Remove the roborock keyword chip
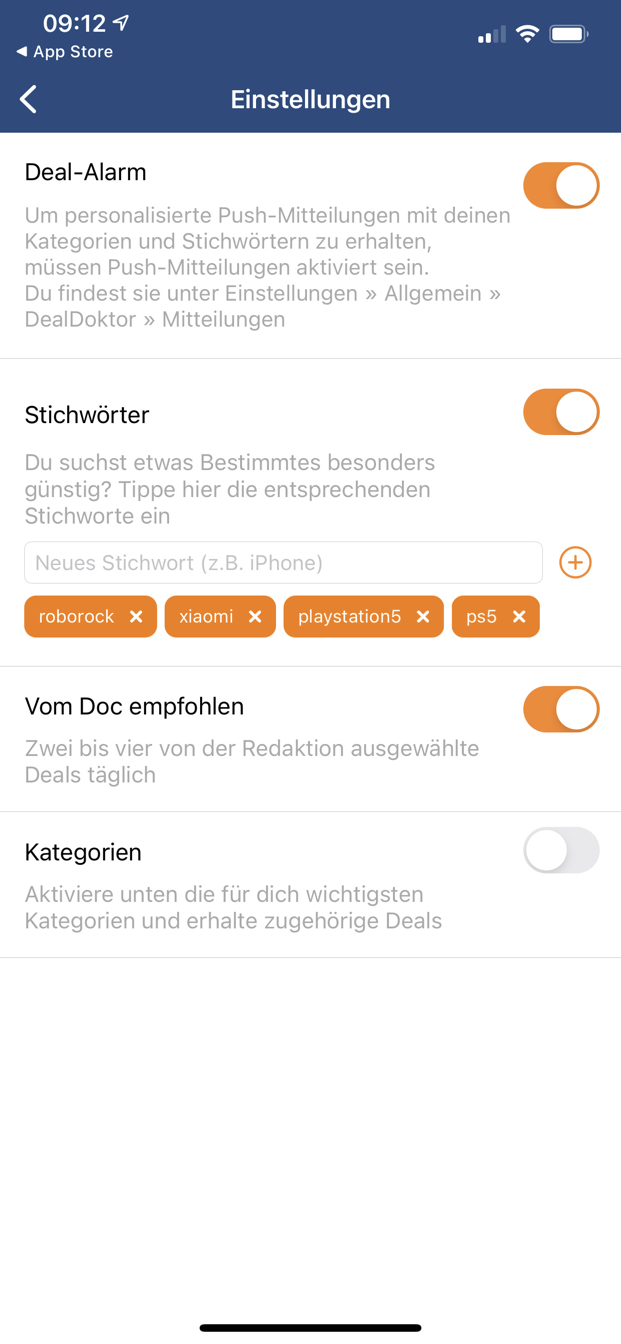 coord(136,617)
